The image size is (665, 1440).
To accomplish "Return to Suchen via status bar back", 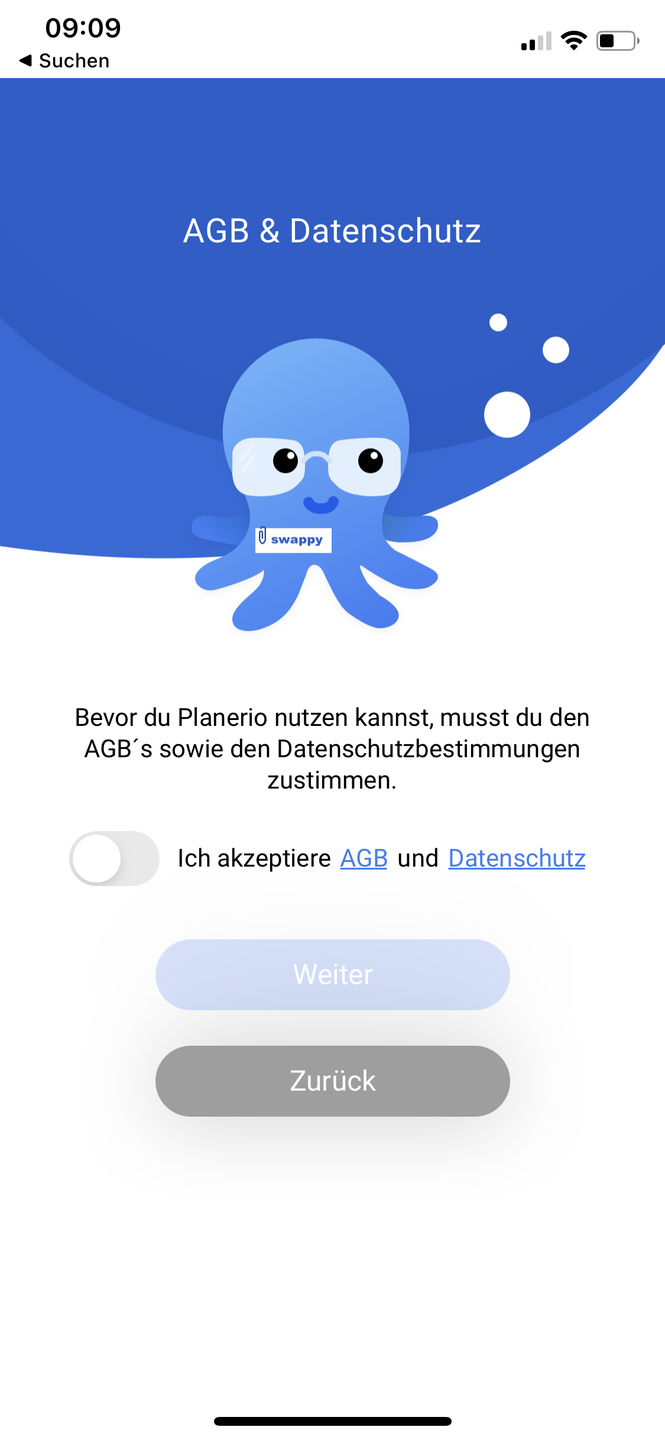I will click(64, 61).
